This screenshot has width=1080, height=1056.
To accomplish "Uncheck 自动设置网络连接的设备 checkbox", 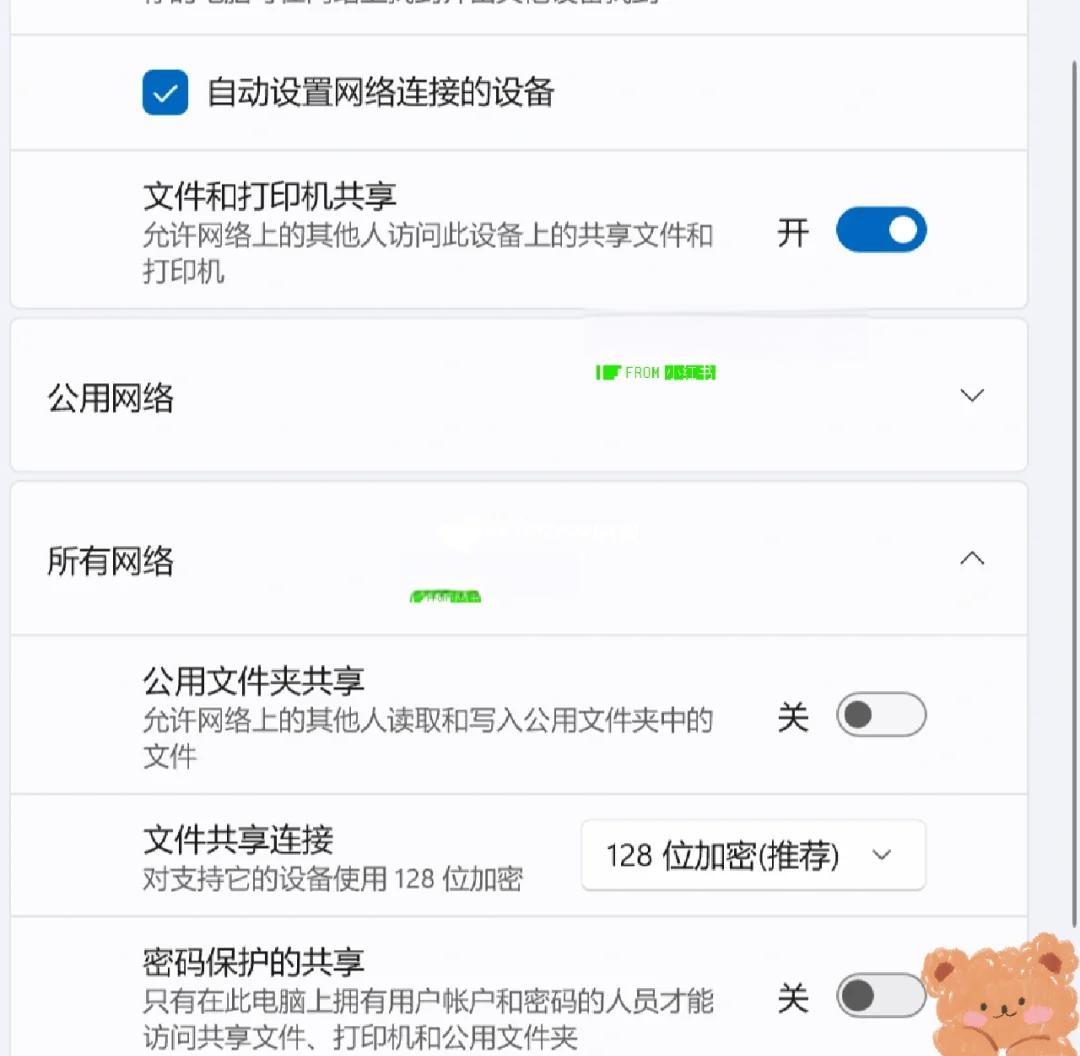I will coord(165,93).
